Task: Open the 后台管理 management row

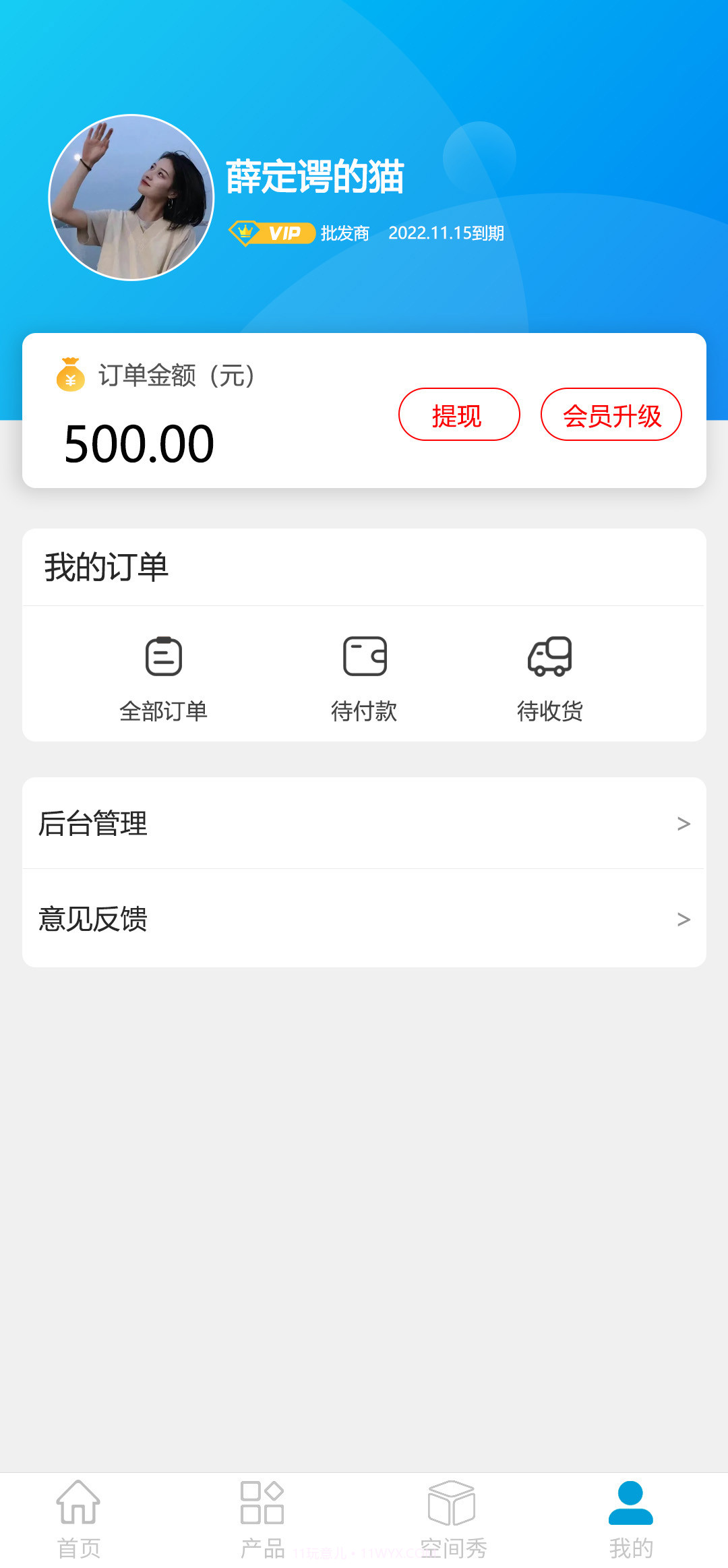Action: coord(93,824)
